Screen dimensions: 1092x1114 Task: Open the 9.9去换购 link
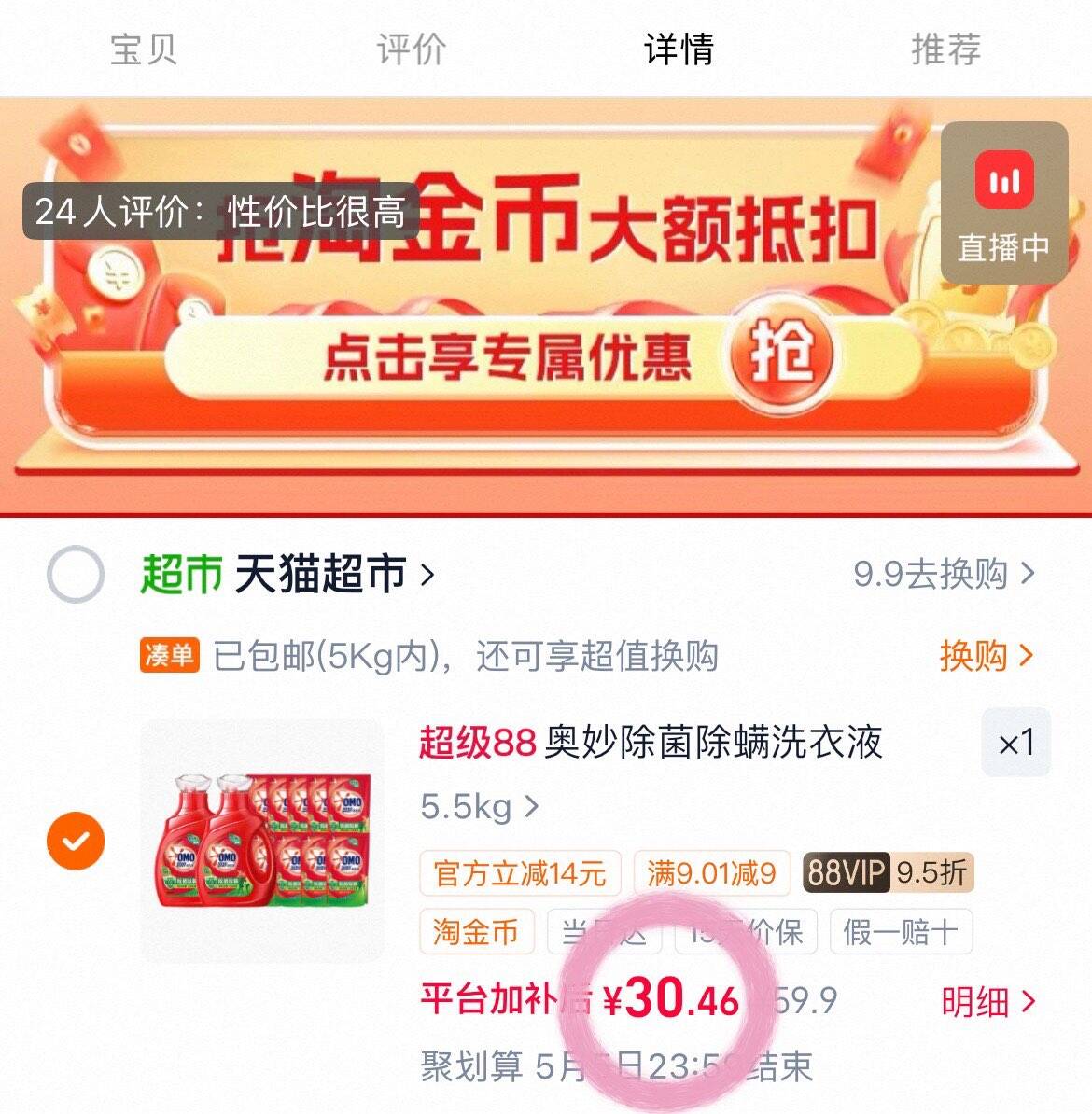944,574
